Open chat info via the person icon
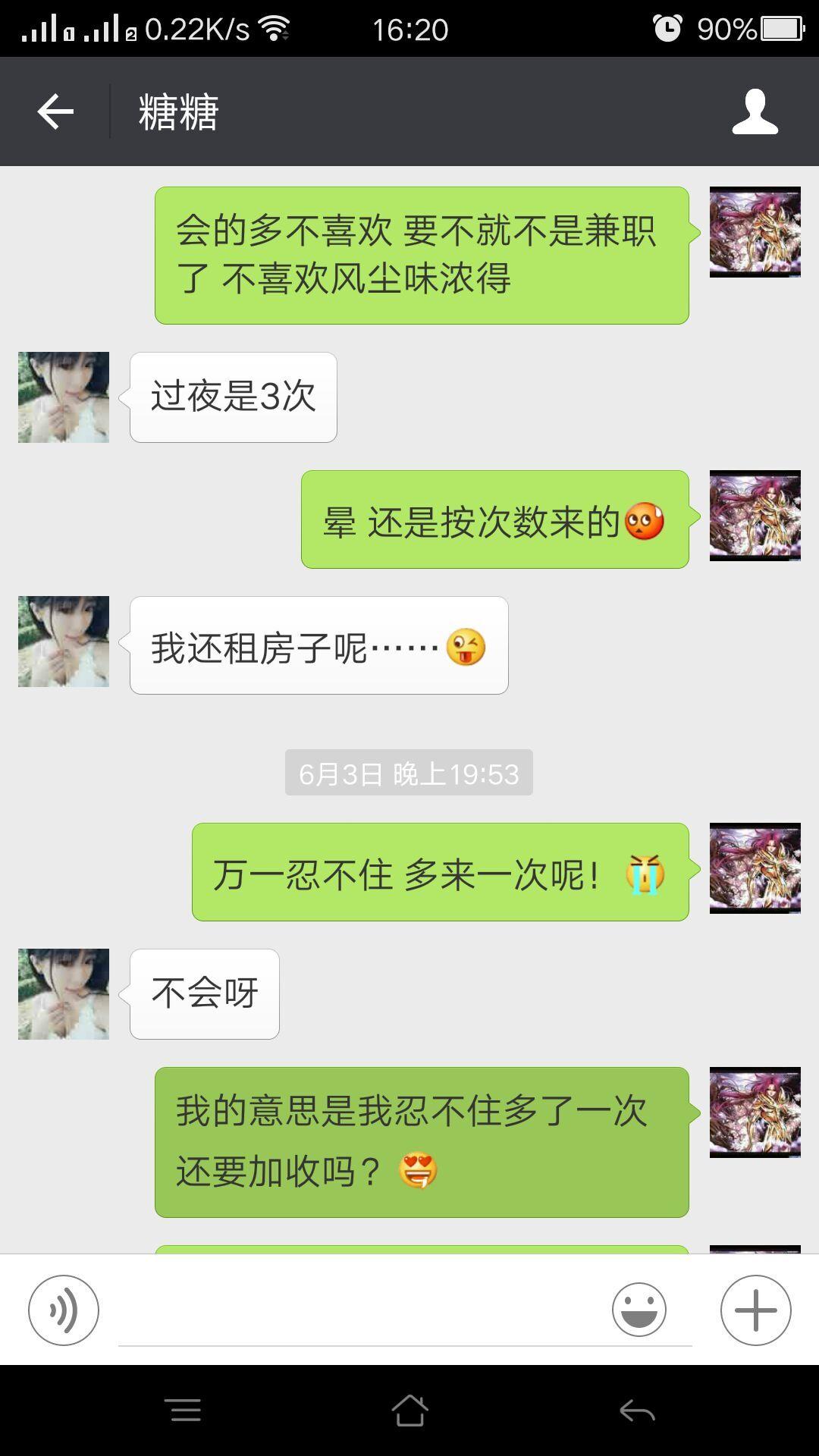Viewport: 819px width, 1456px height. 755,112
